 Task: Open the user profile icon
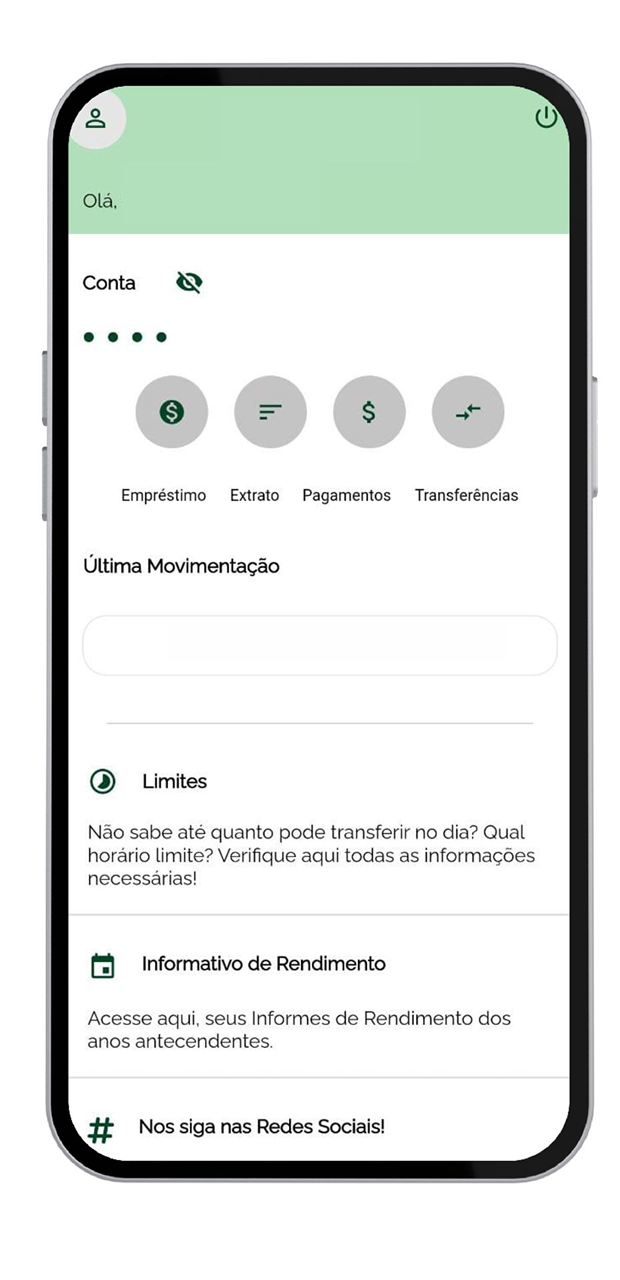point(96,118)
